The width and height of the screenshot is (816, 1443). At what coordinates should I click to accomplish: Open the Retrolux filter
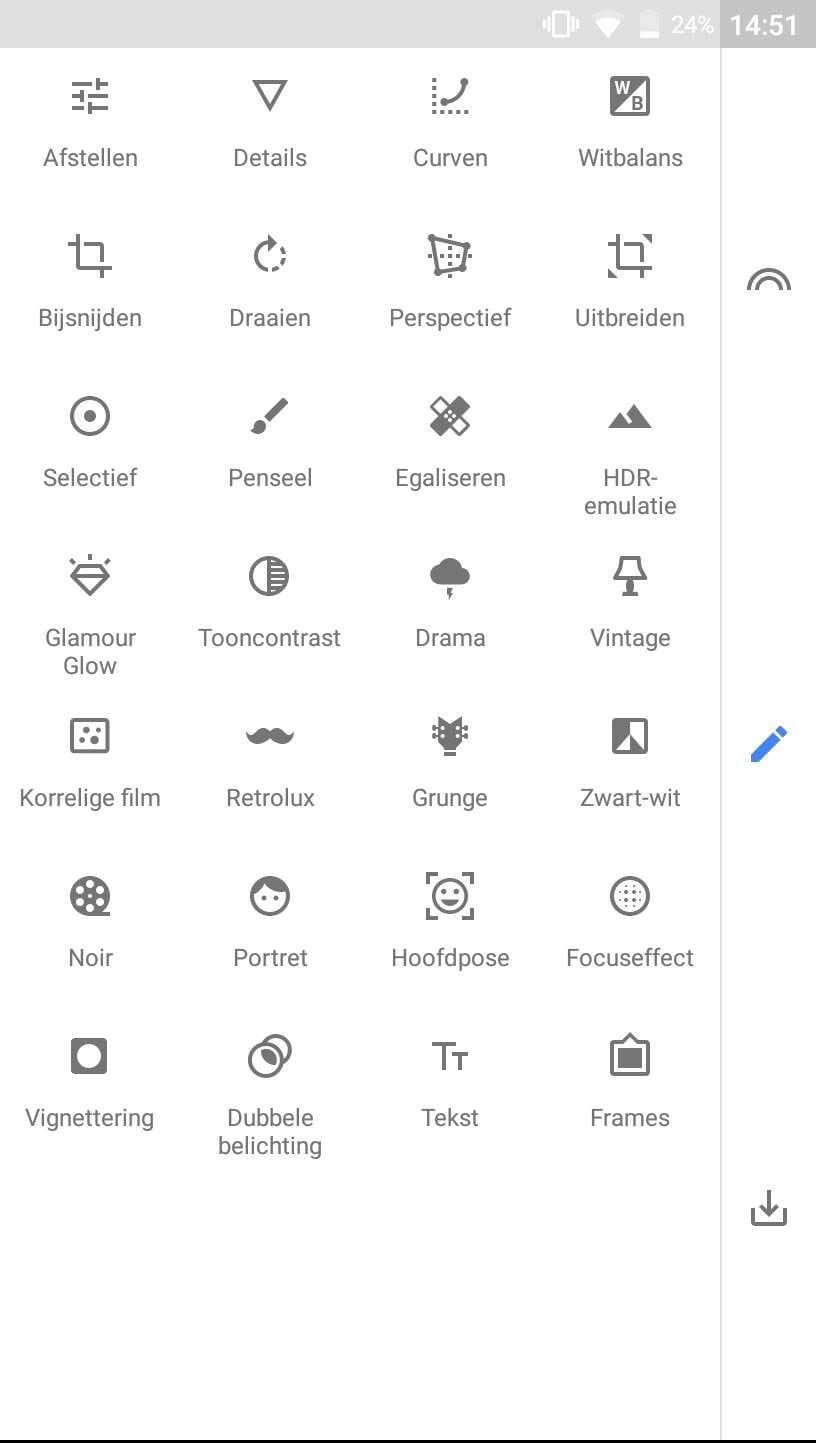click(270, 762)
